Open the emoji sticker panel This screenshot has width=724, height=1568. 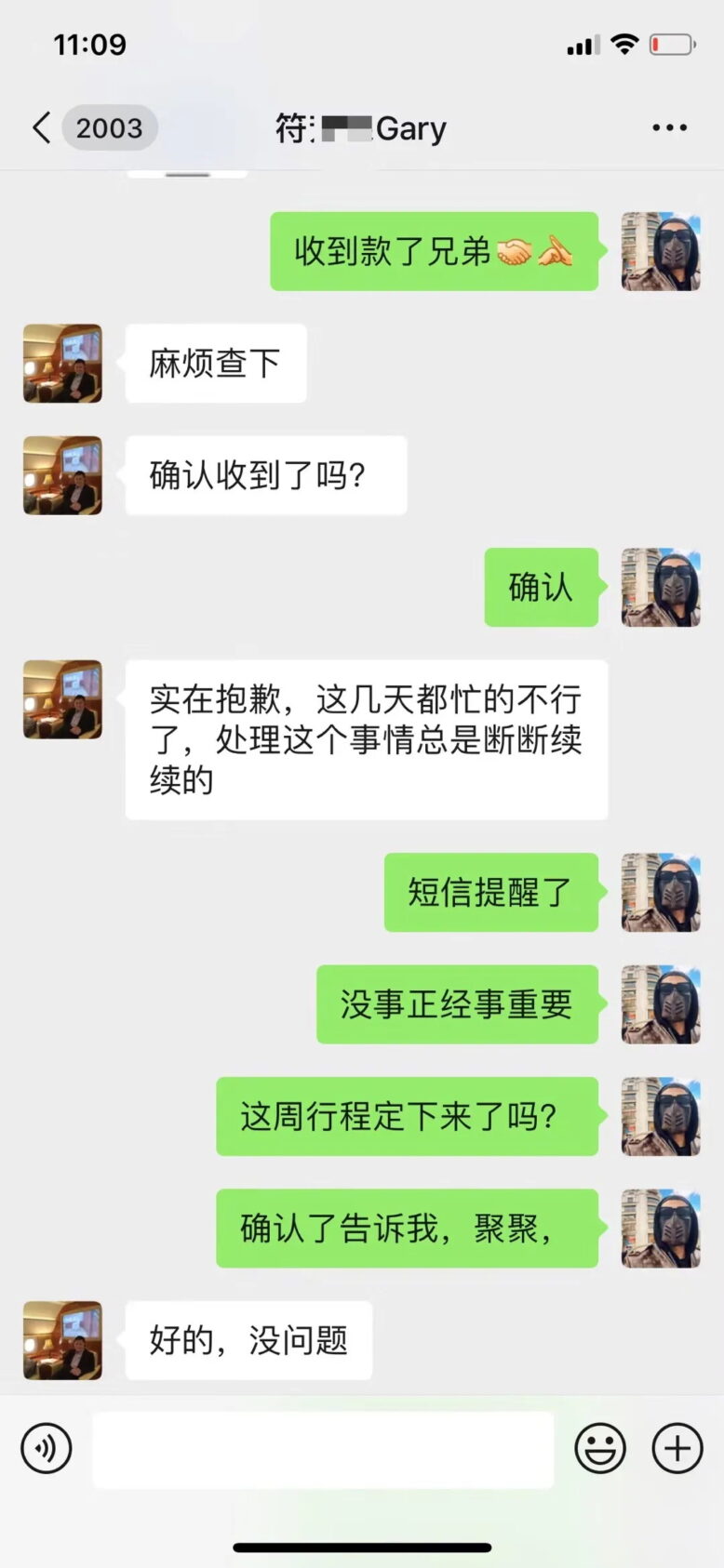[600, 1448]
